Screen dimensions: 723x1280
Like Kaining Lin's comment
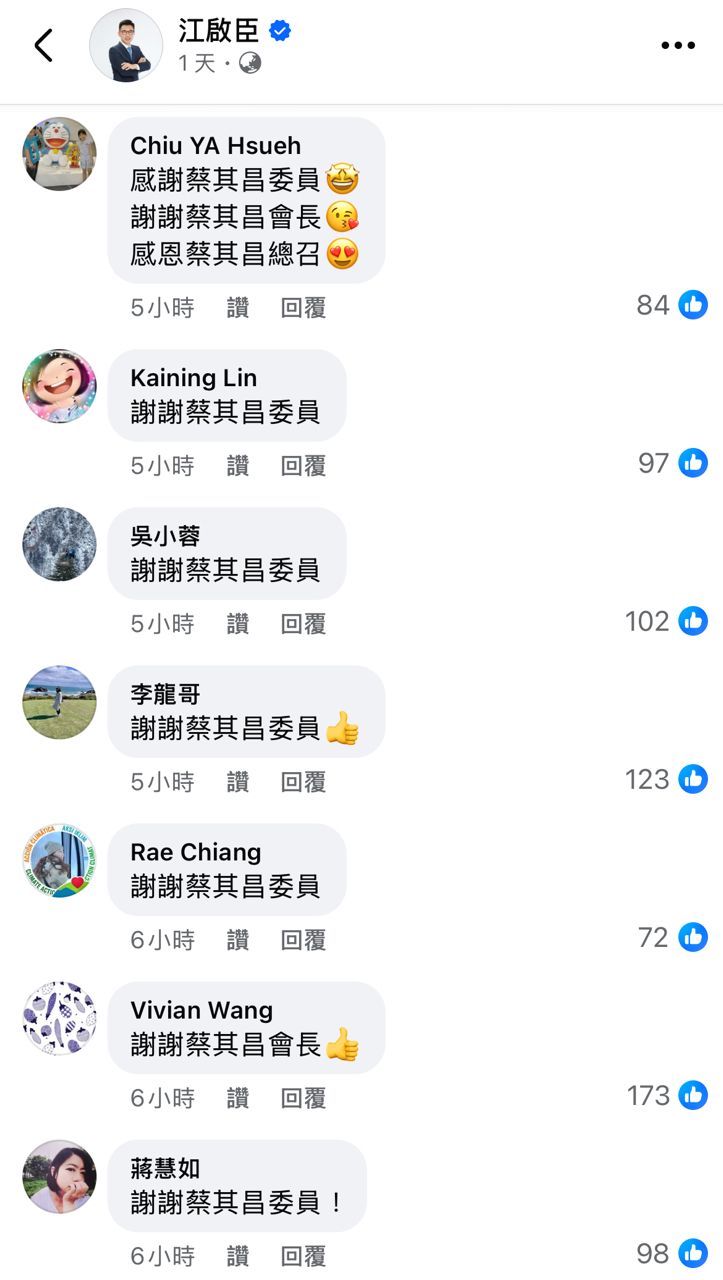tap(238, 466)
